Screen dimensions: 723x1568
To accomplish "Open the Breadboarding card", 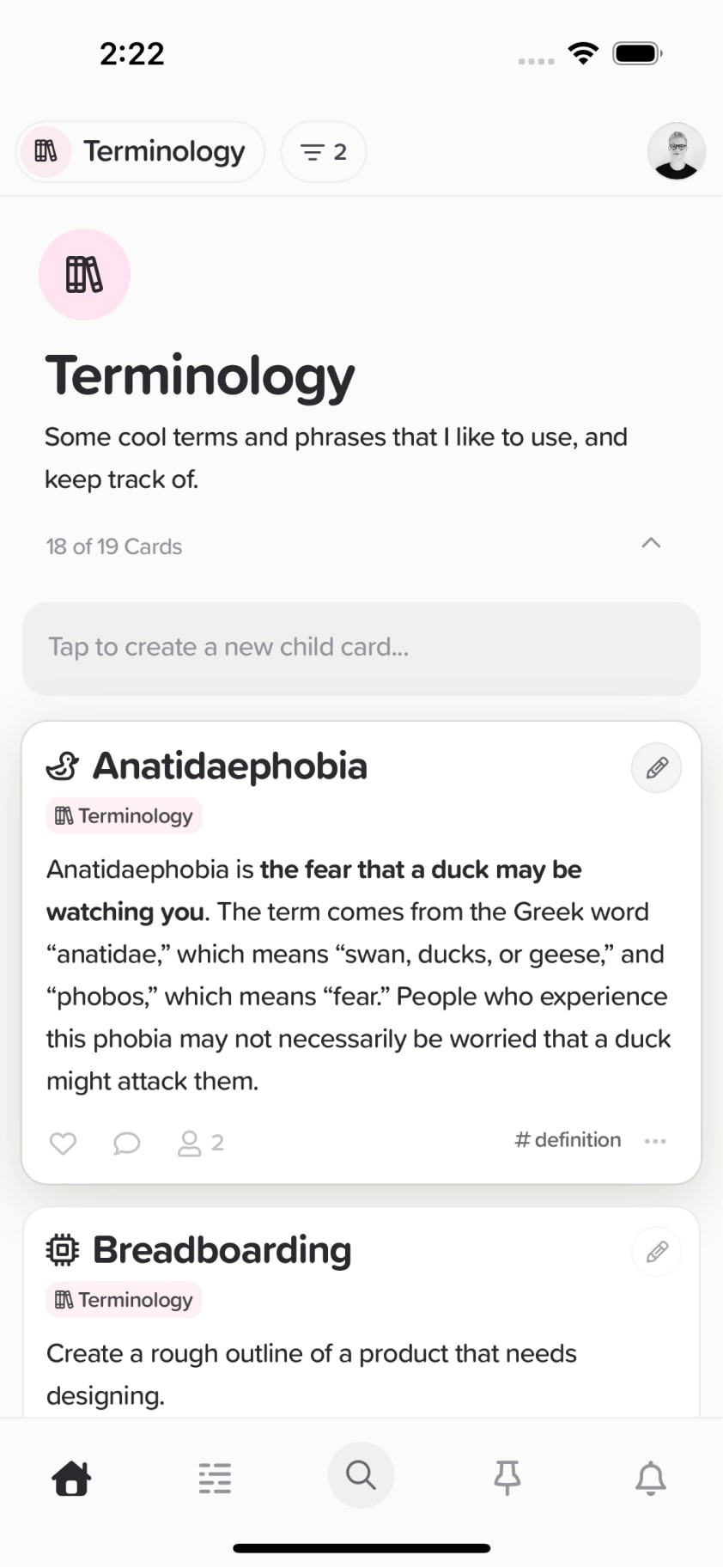I will [222, 1250].
